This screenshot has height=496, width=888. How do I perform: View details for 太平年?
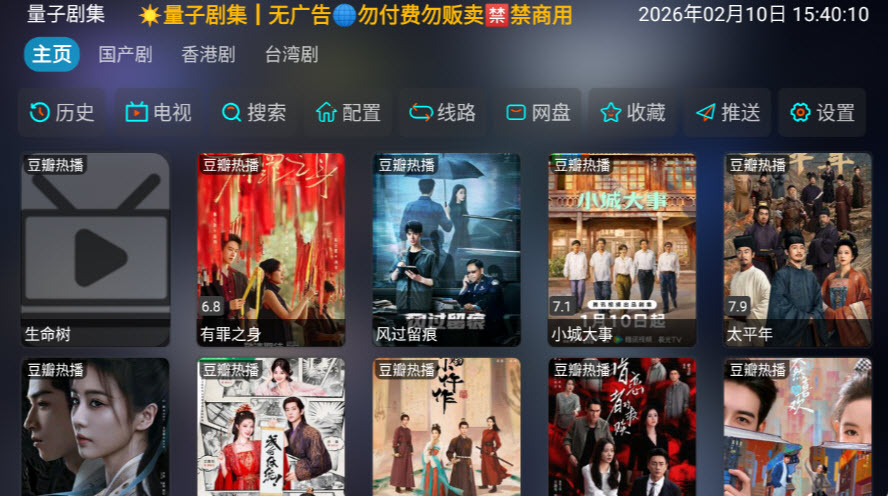tap(798, 249)
